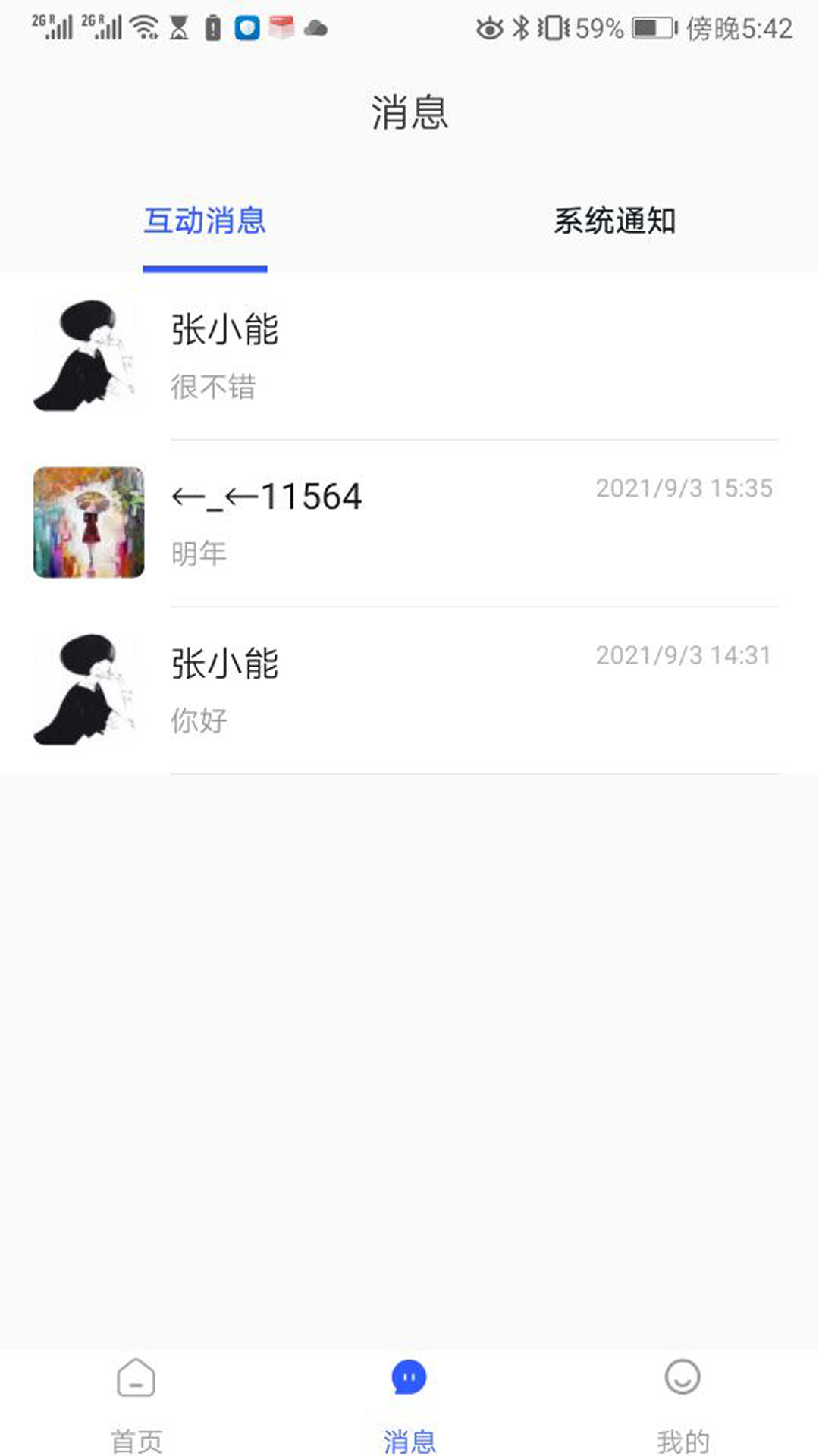Select the 互动消息 tab
This screenshot has width=819, height=1456.
click(x=206, y=221)
